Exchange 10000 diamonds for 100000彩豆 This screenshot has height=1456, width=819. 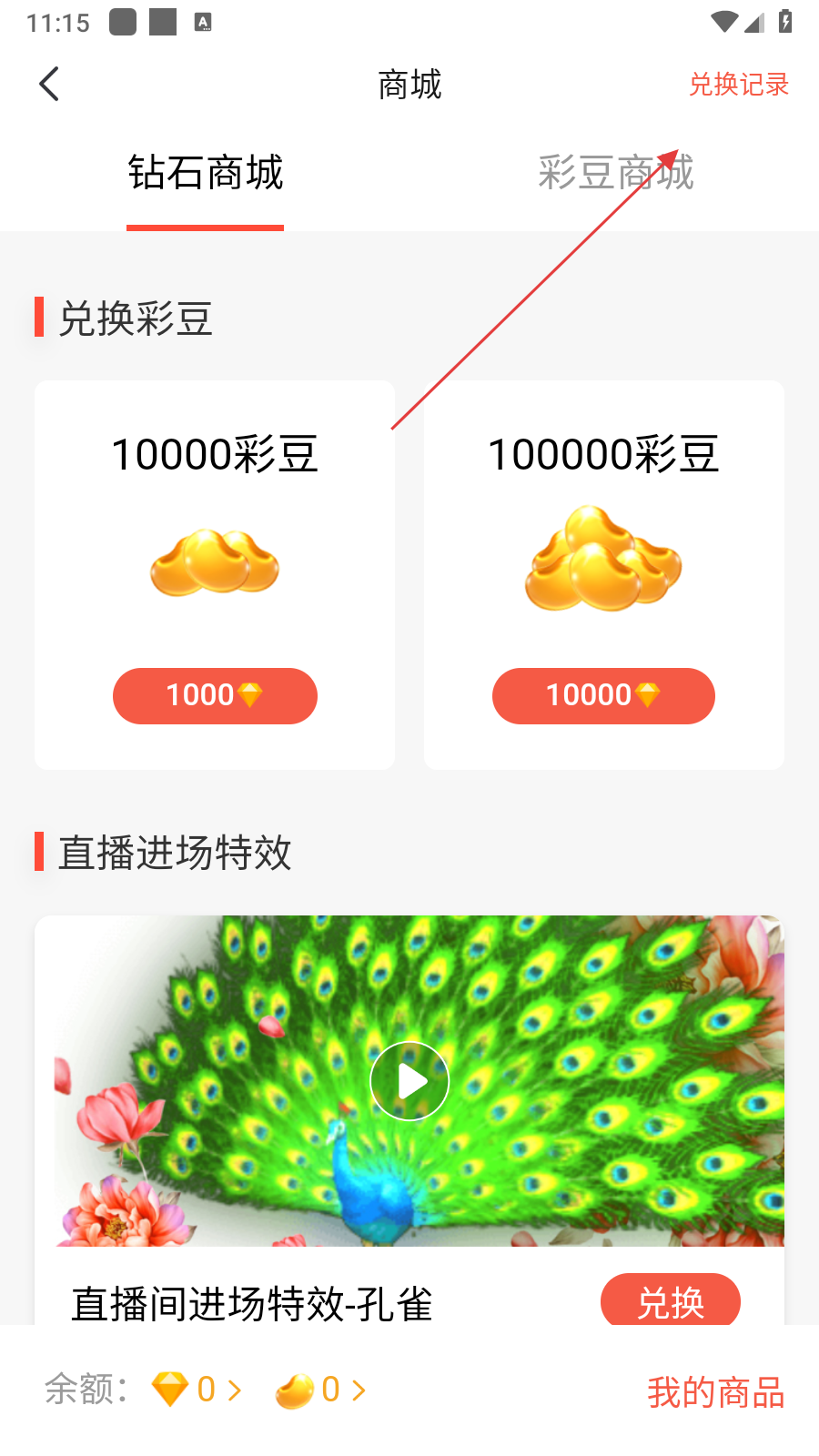click(603, 696)
